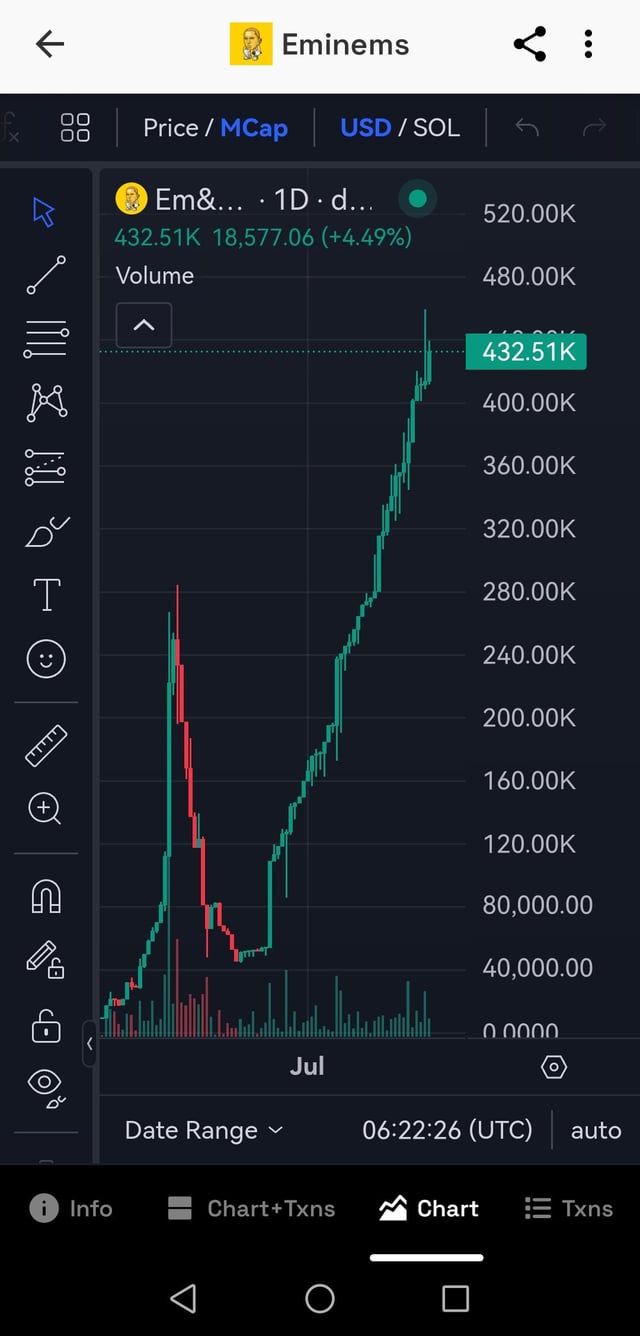Screen dimensions: 640x1336
Task: Select the trend line drawing tool
Action: 46,275
